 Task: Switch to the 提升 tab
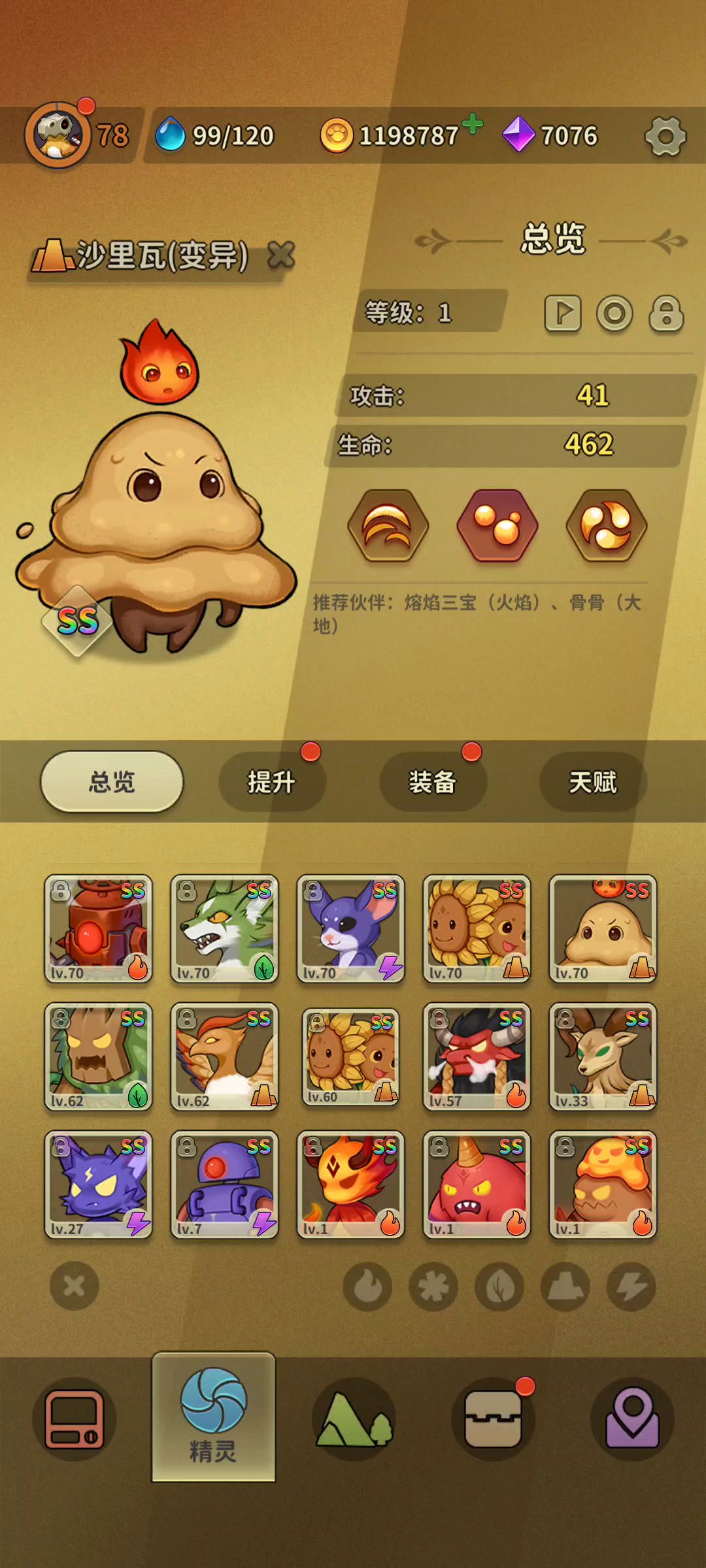[272, 782]
